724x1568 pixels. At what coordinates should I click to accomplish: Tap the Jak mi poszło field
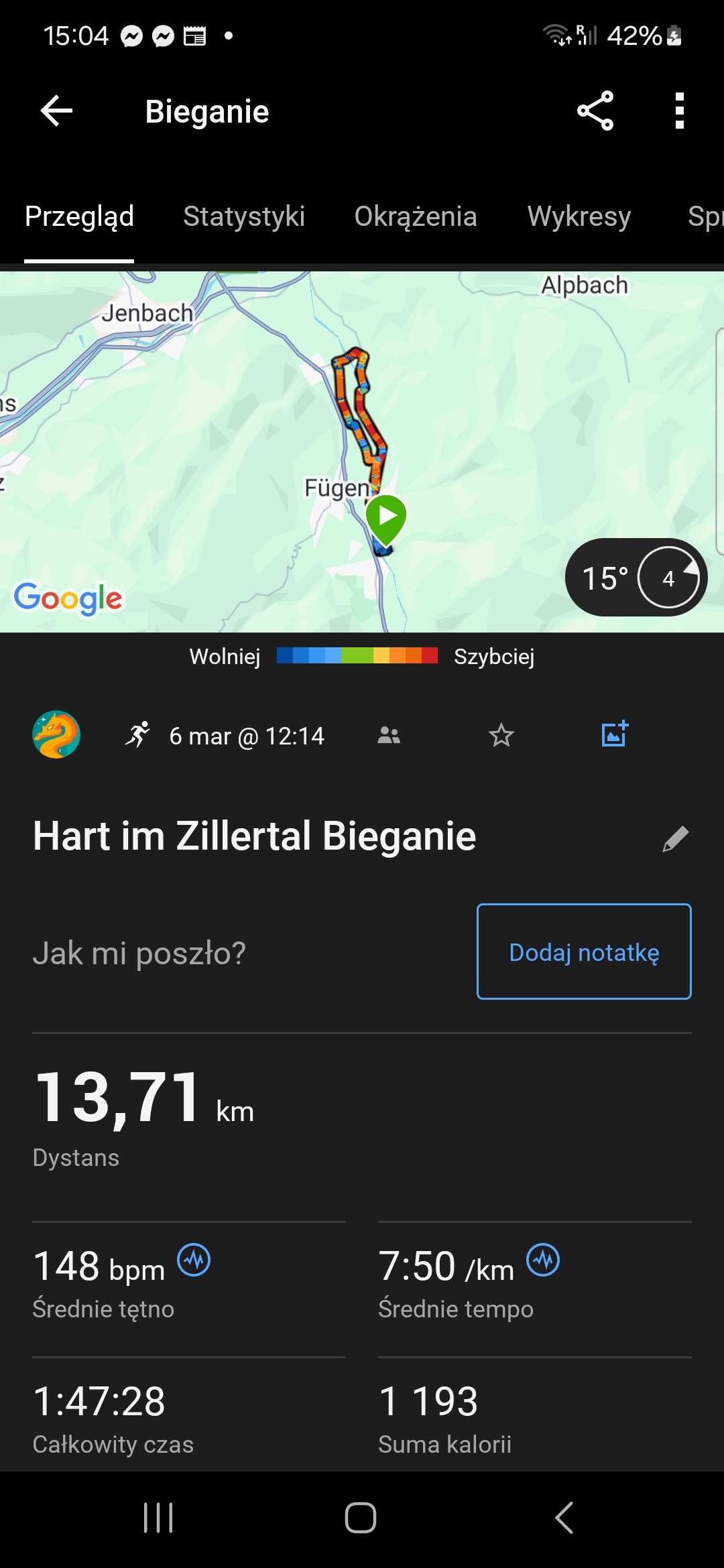pos(139,952)
